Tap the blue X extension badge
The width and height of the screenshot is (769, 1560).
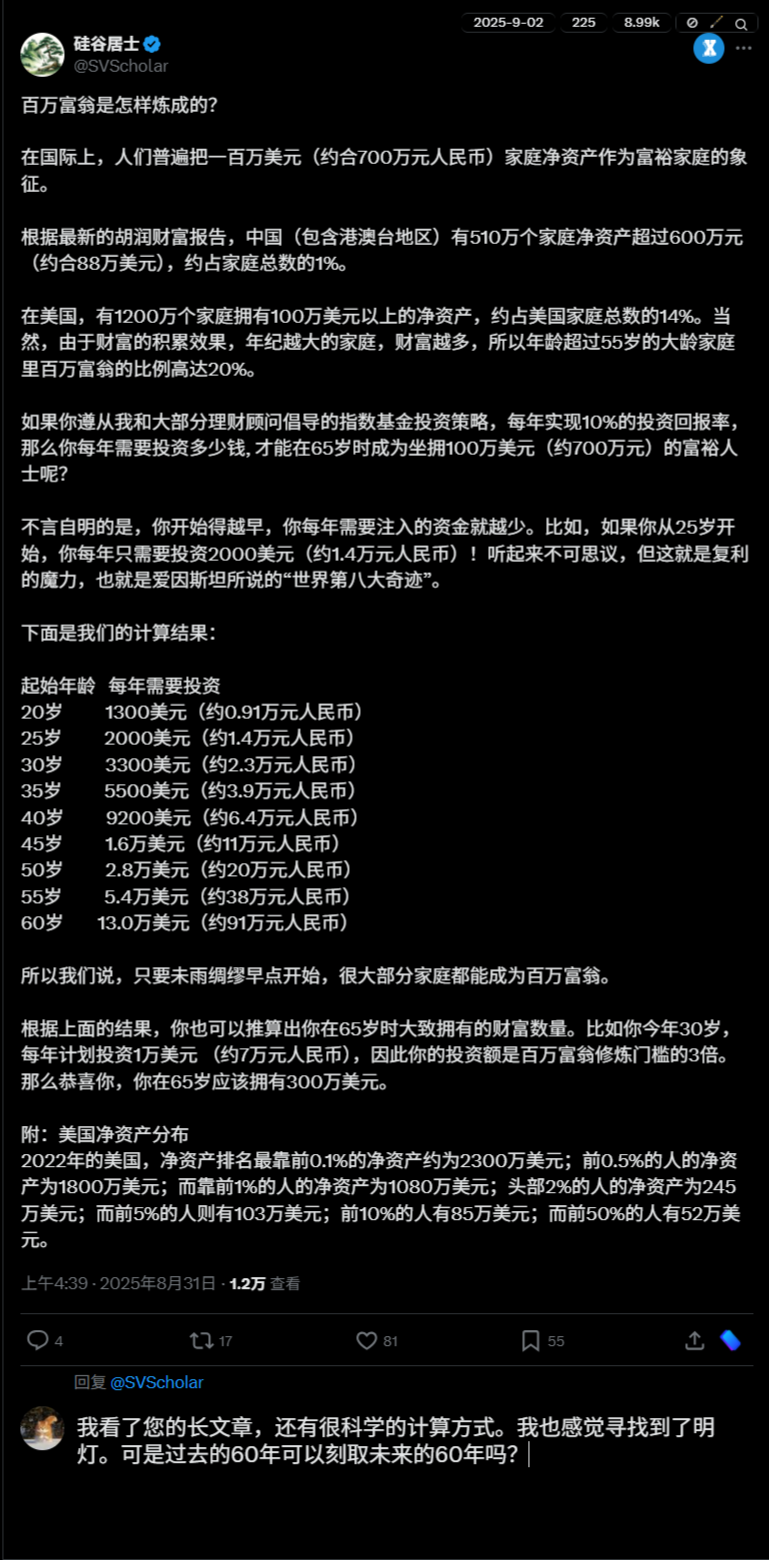tap(708, 48)
